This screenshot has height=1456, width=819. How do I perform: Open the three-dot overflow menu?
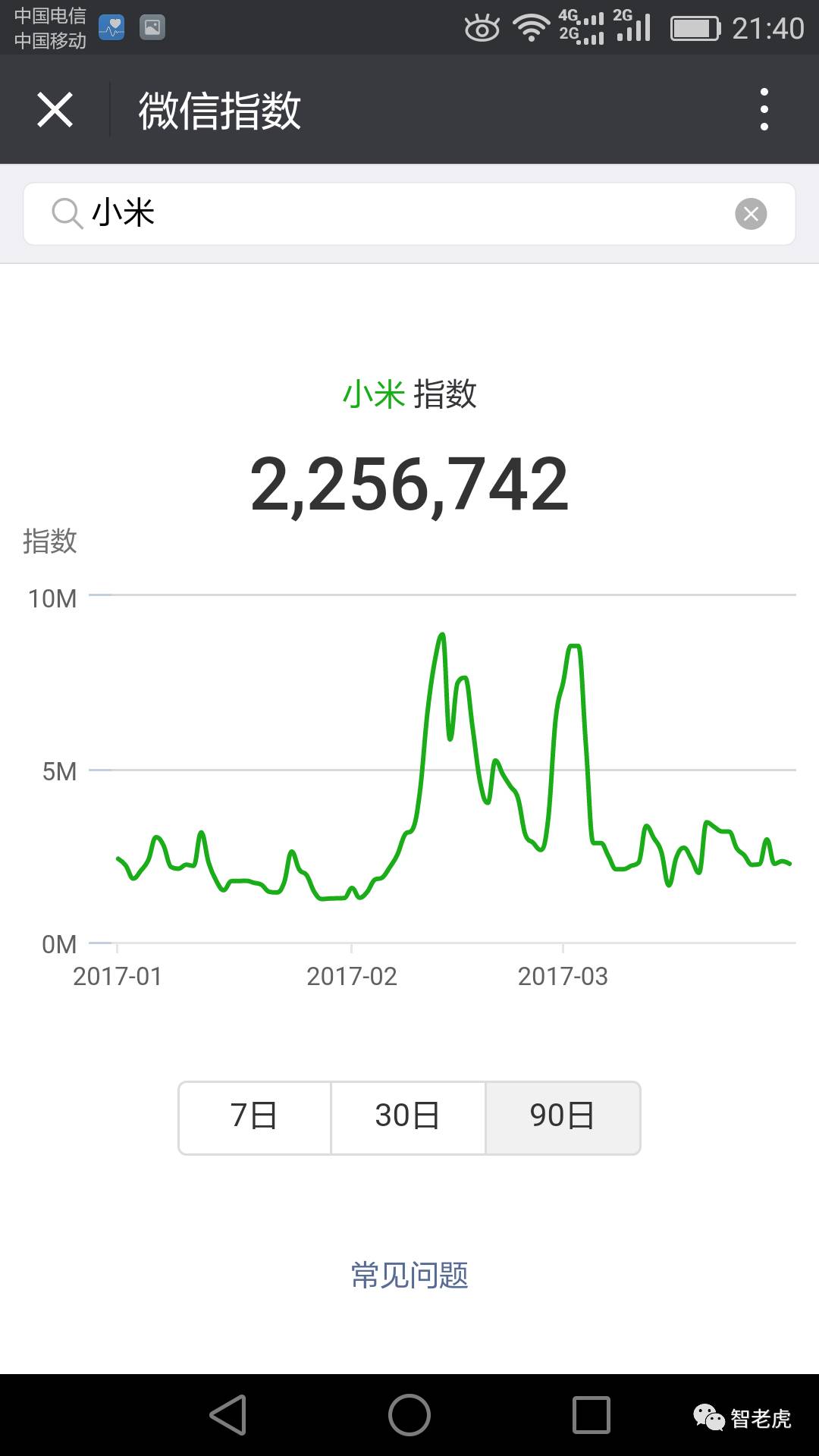click(x=764, y=109)
